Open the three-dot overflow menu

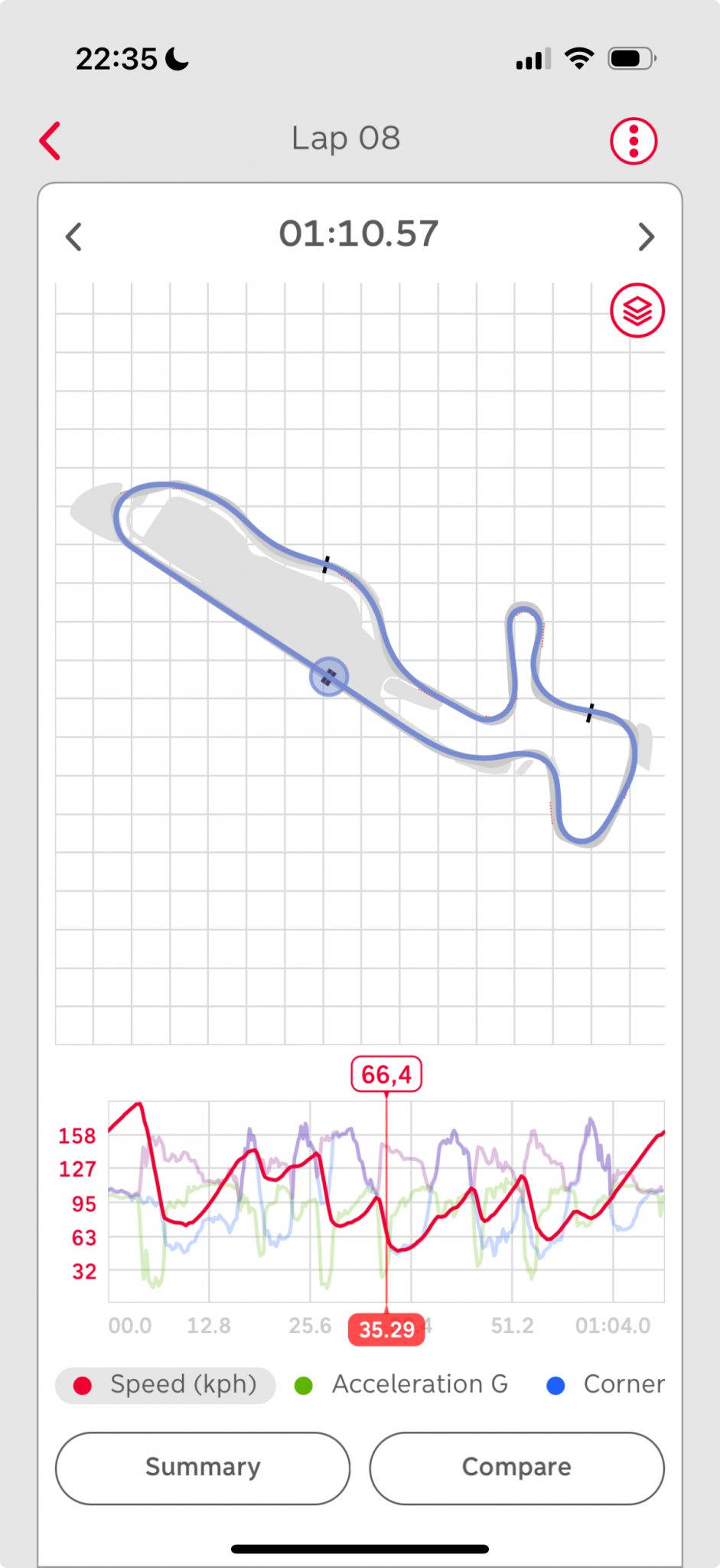[x=633, y=141]
